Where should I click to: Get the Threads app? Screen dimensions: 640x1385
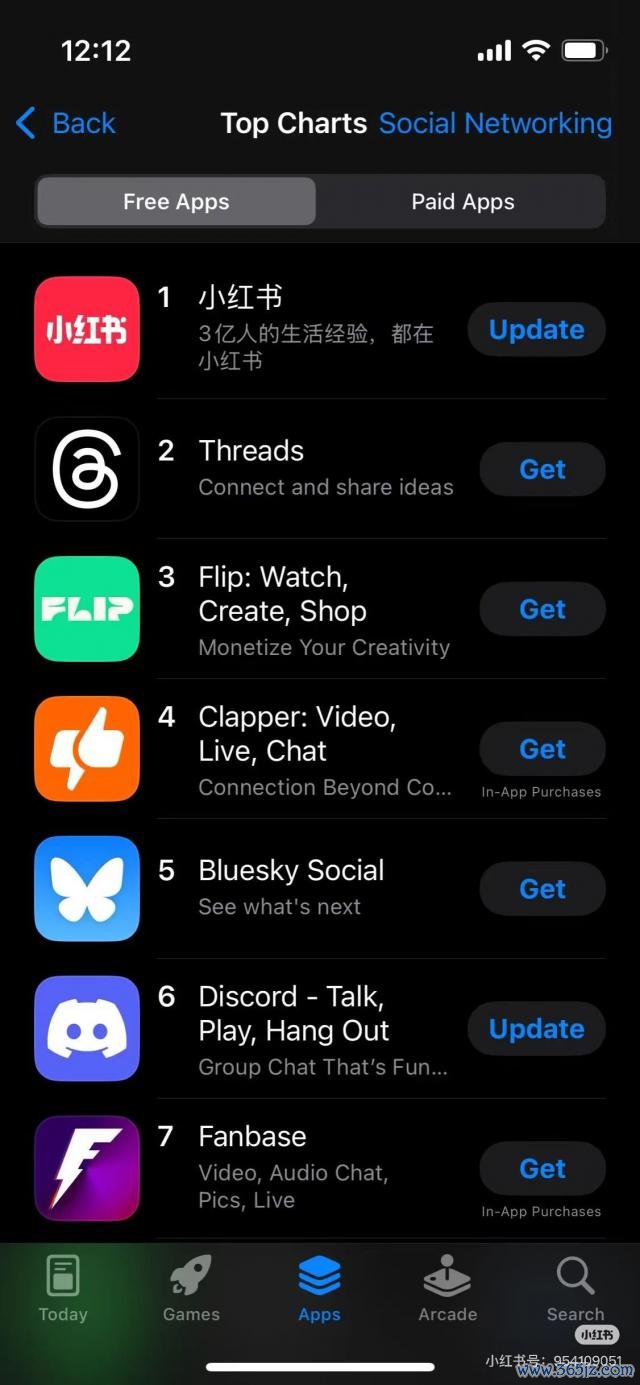[542, 470]
